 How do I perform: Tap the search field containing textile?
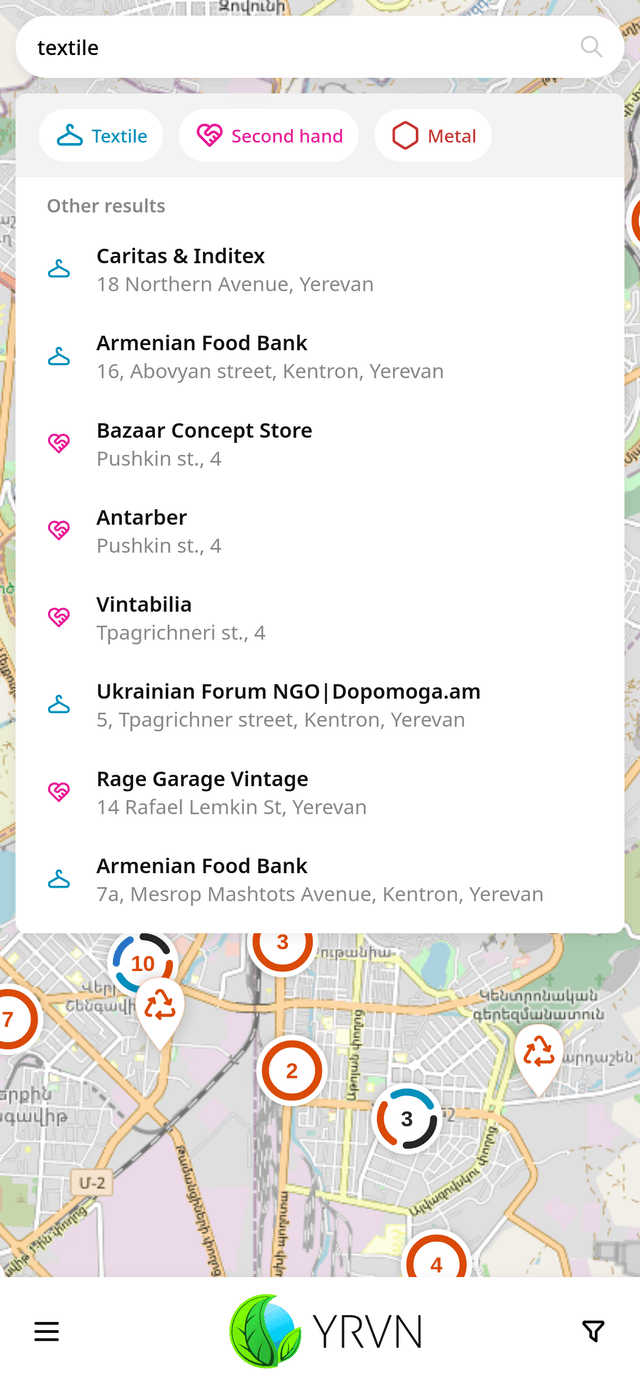tap(300, 47)
